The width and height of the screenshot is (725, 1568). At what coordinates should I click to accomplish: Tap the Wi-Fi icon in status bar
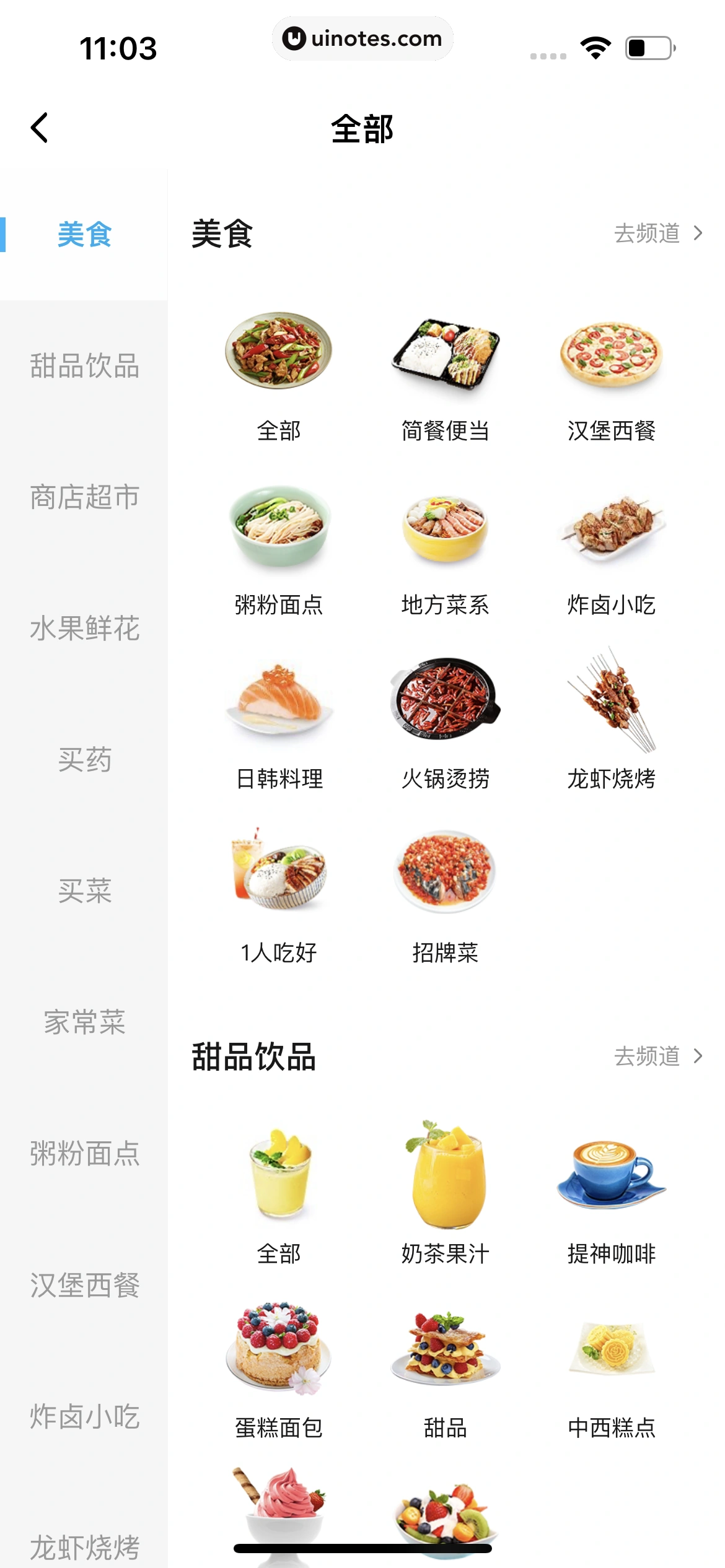point(595,46)
